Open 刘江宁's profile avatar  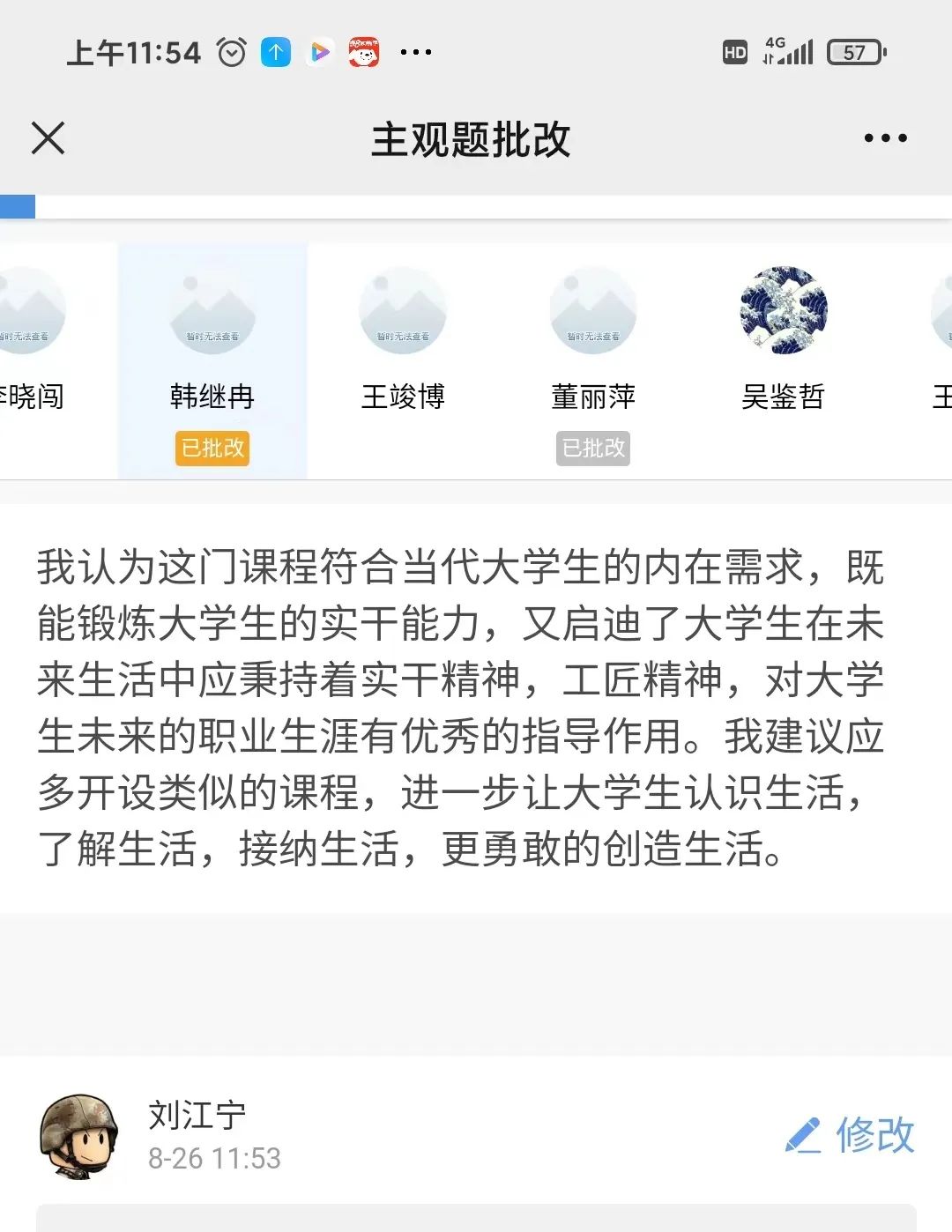[79, 1137]
